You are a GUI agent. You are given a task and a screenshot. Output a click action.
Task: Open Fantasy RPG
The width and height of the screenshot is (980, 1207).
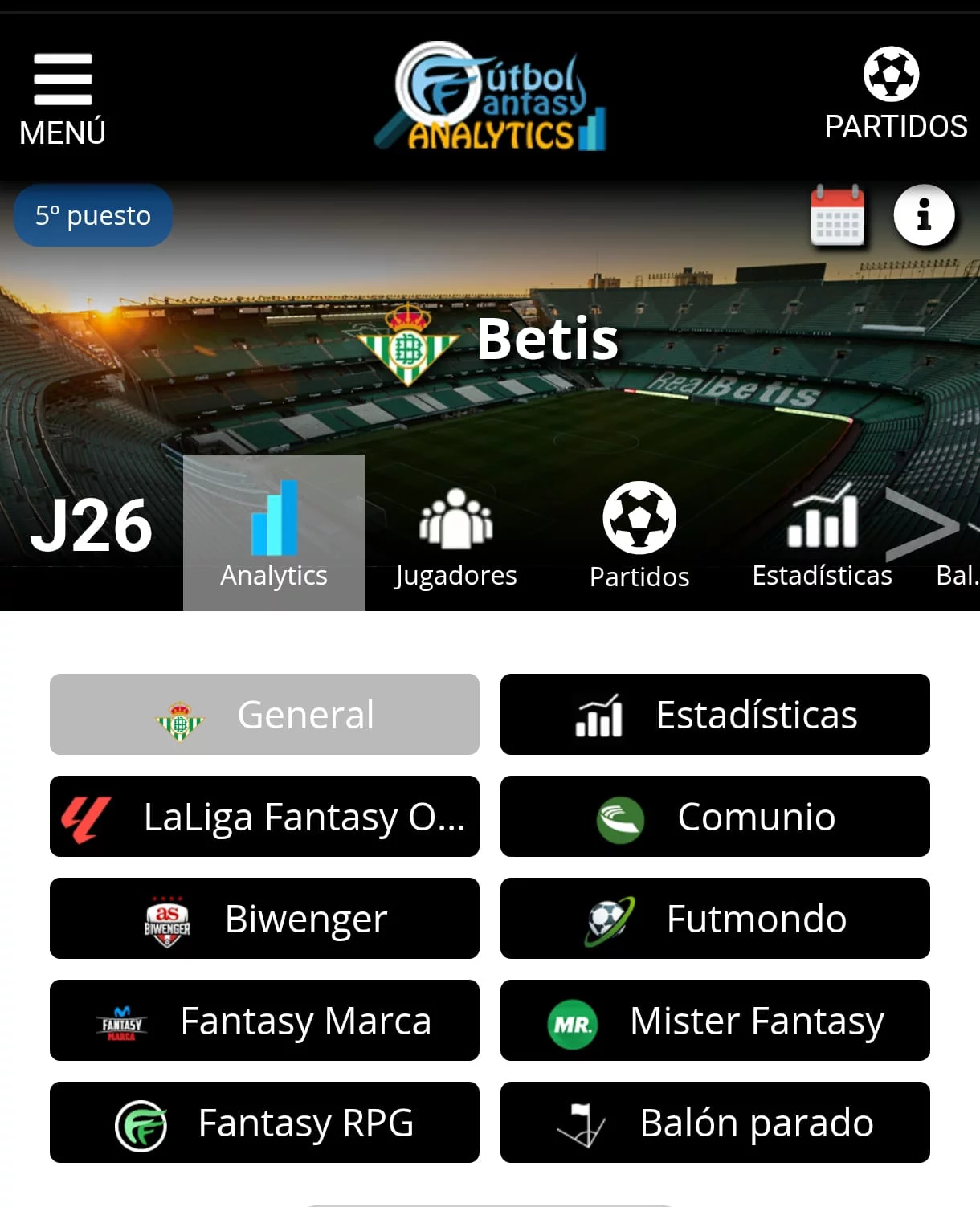[264, 1122]
